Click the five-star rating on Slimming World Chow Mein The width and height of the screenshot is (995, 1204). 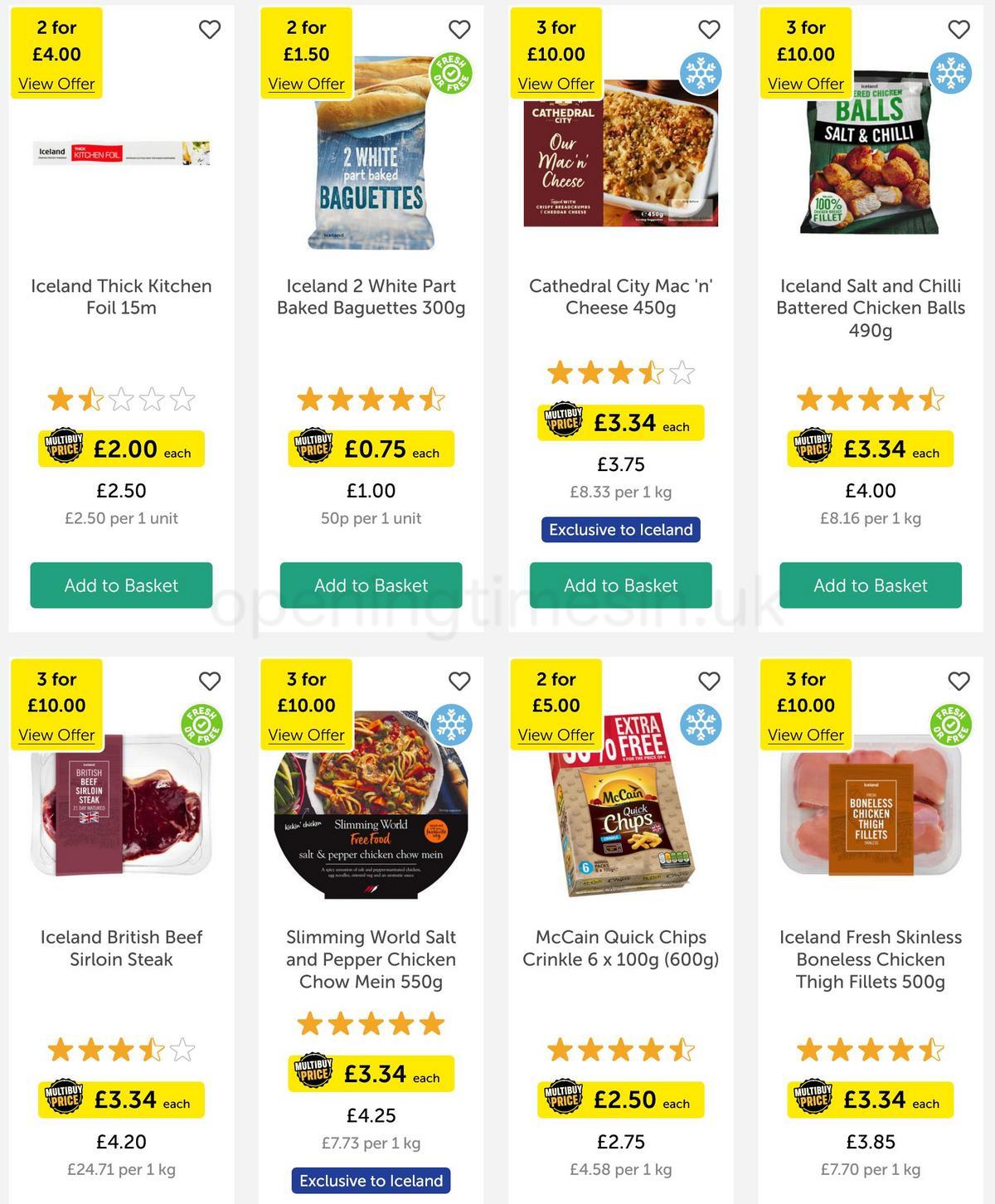[371, 1024]
